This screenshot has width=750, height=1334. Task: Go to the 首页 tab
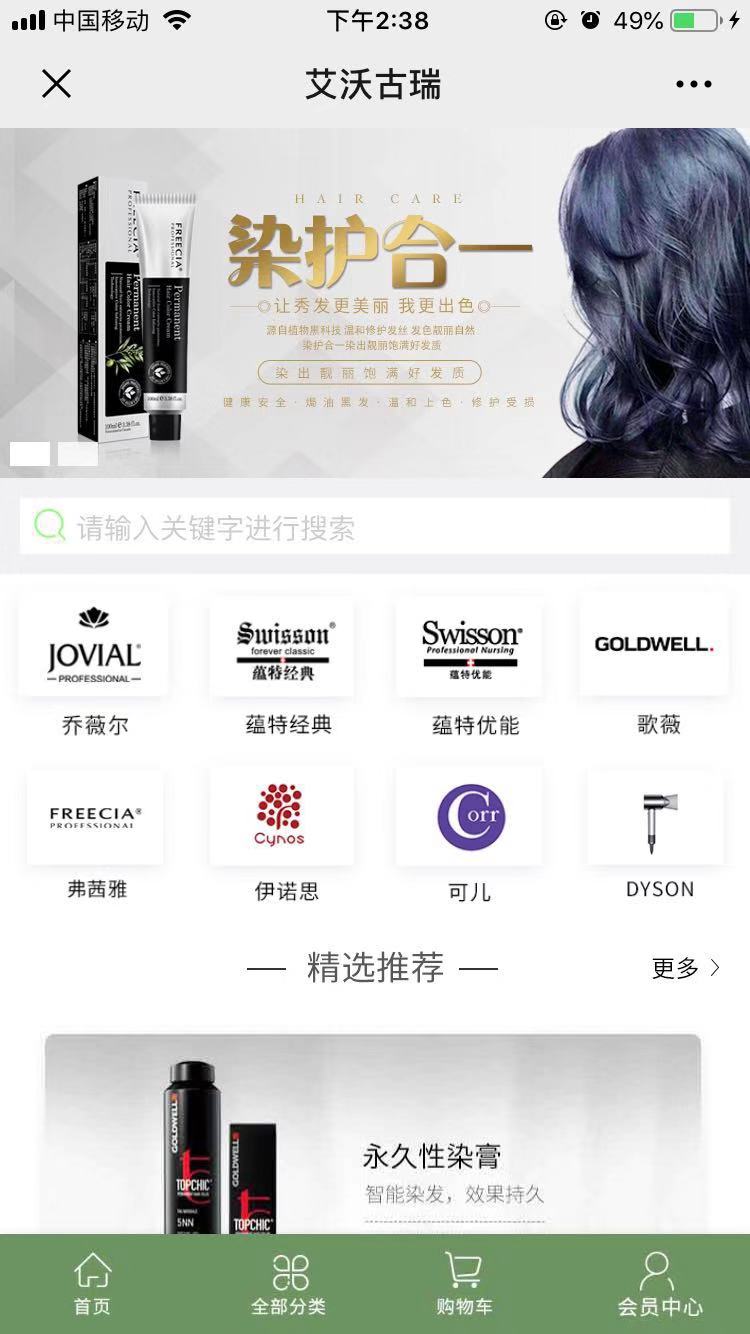point(92,1285)
